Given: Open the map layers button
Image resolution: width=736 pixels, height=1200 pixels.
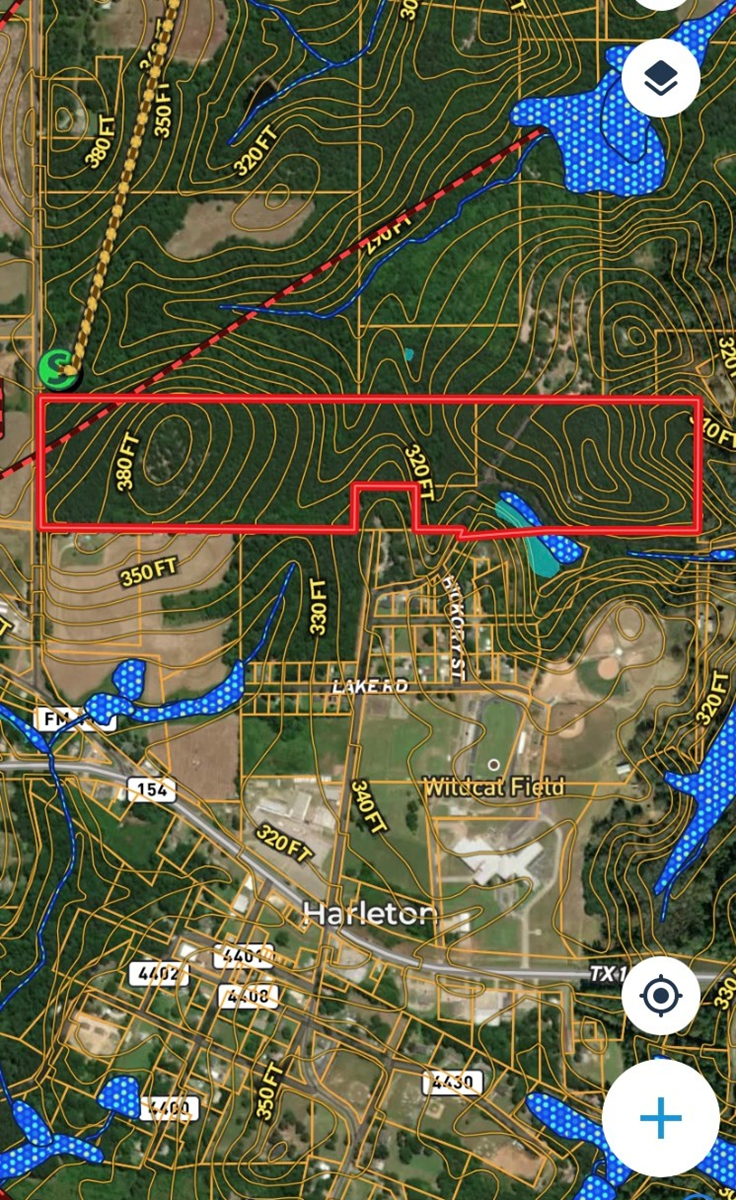Looking at the screenshot, I should tap(660, 78).
